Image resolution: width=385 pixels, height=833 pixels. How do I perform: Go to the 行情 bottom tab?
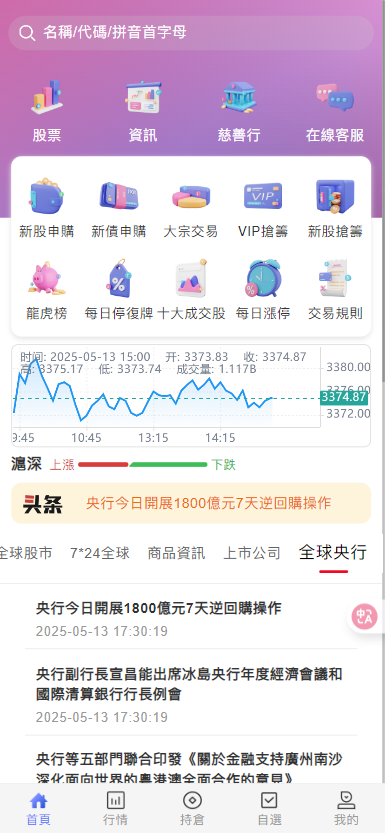coord(115,808)
